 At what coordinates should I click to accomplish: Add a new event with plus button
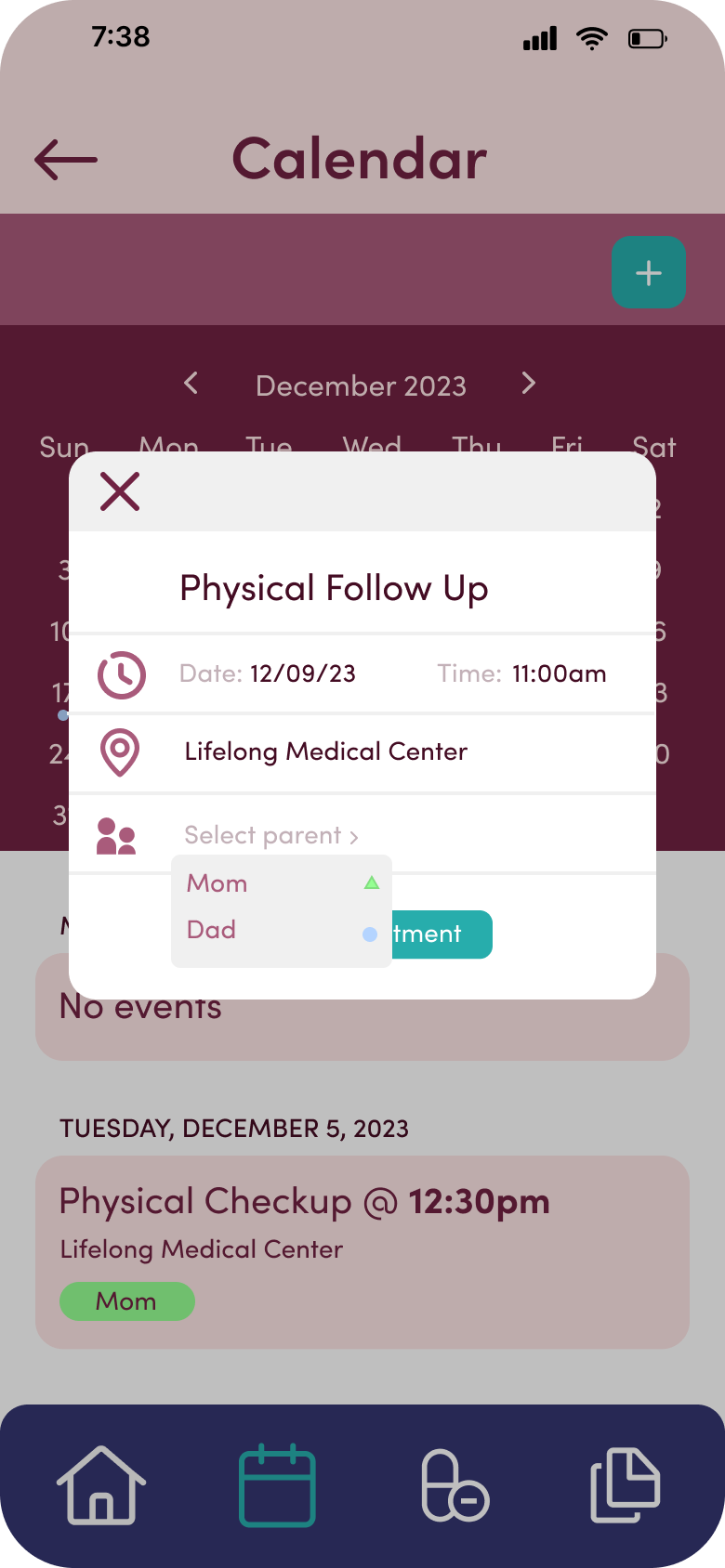click(x=649, y=272)
